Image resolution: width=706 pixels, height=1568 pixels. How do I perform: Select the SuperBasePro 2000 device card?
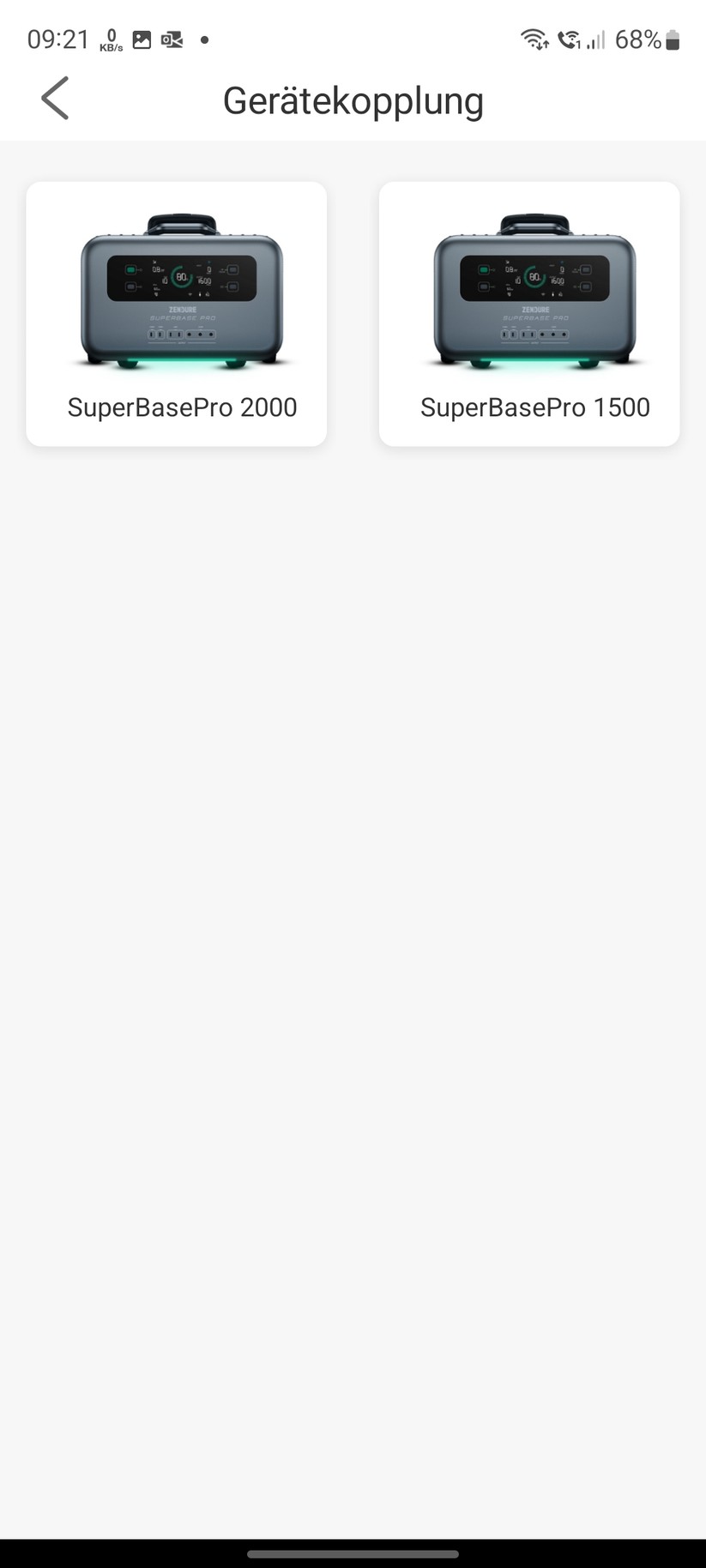[176, 313]
